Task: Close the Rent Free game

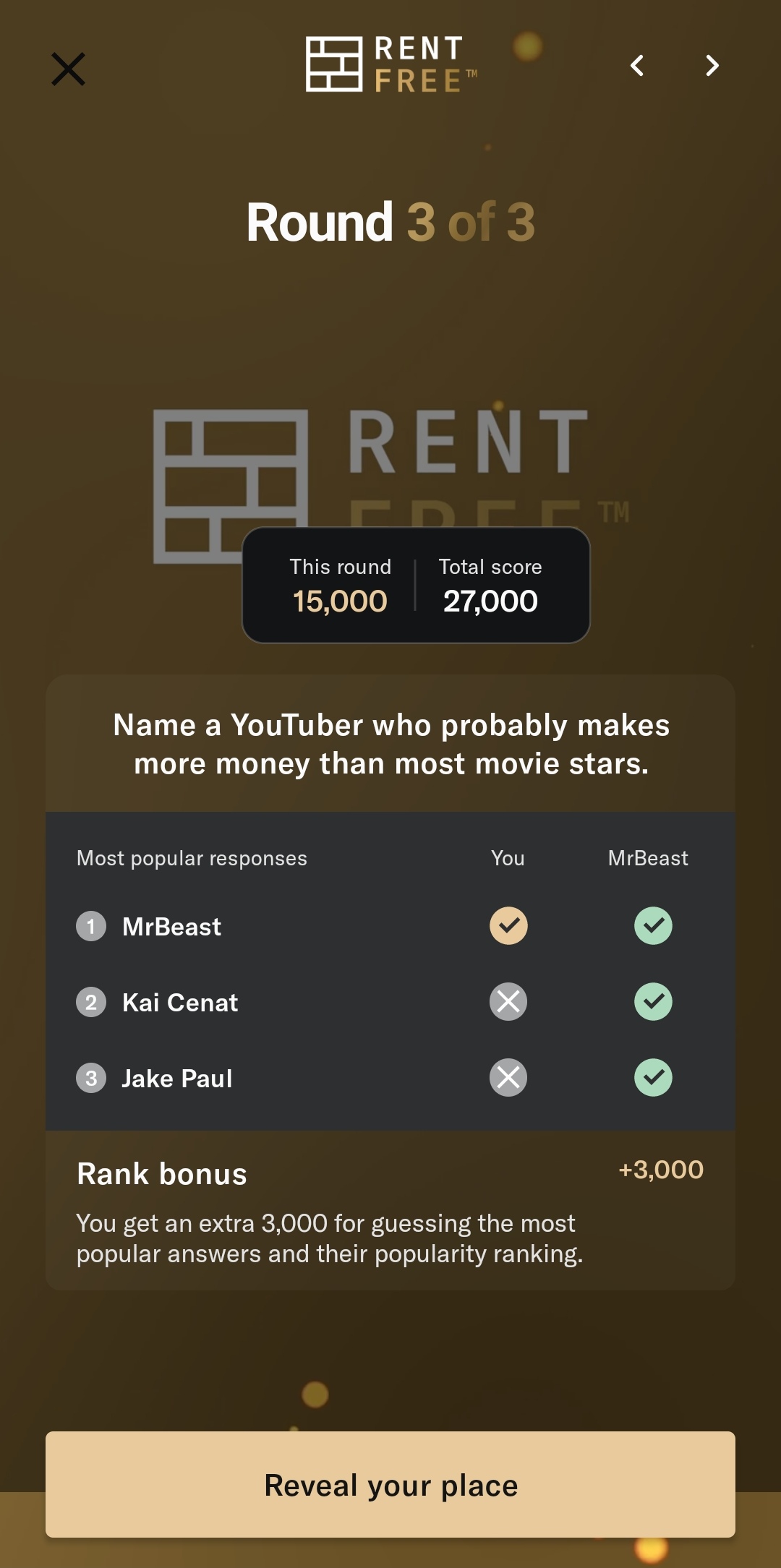Action: pyautogui.click(x=69, y=69)
